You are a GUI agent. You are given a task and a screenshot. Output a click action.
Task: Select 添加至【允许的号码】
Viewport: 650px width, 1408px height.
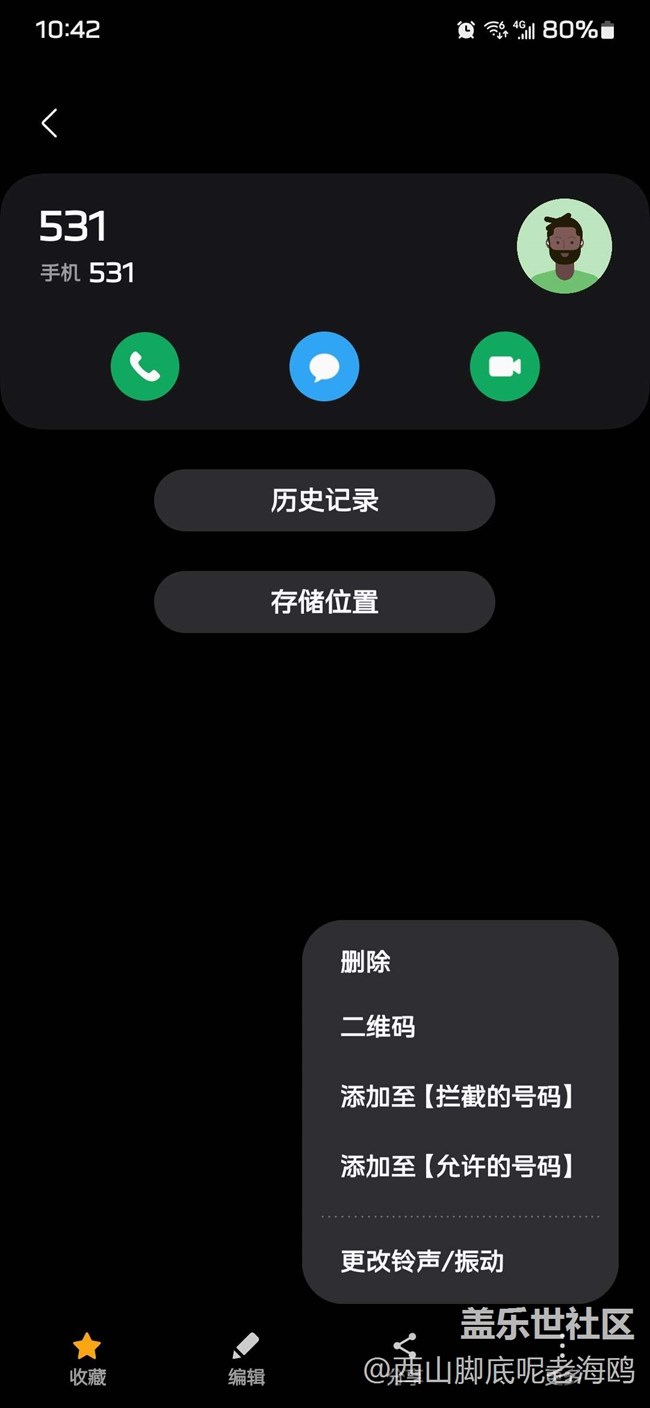pyautogui.click(x=460, y=1166)
